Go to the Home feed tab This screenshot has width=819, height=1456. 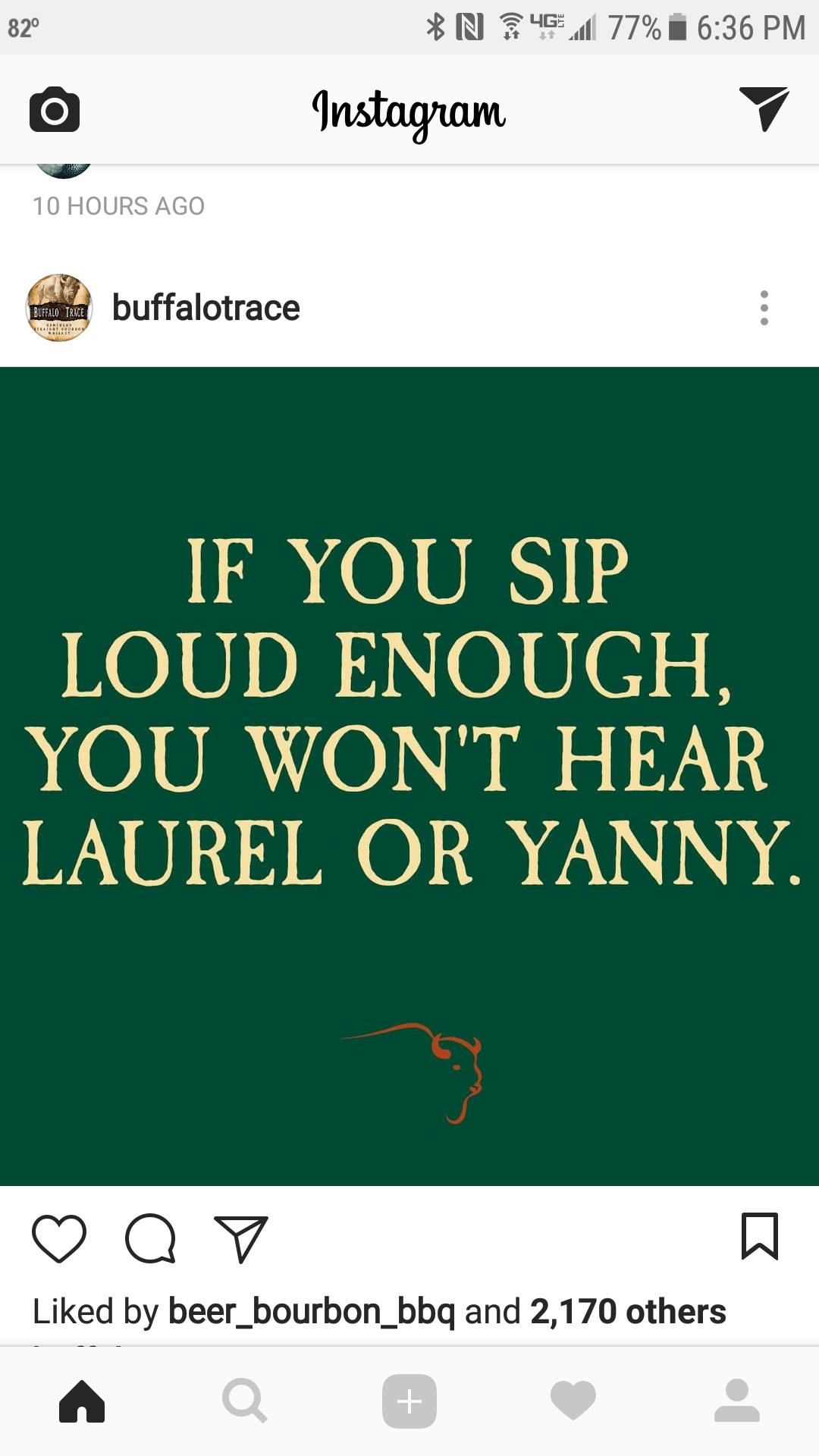[x=82, y=1401]
